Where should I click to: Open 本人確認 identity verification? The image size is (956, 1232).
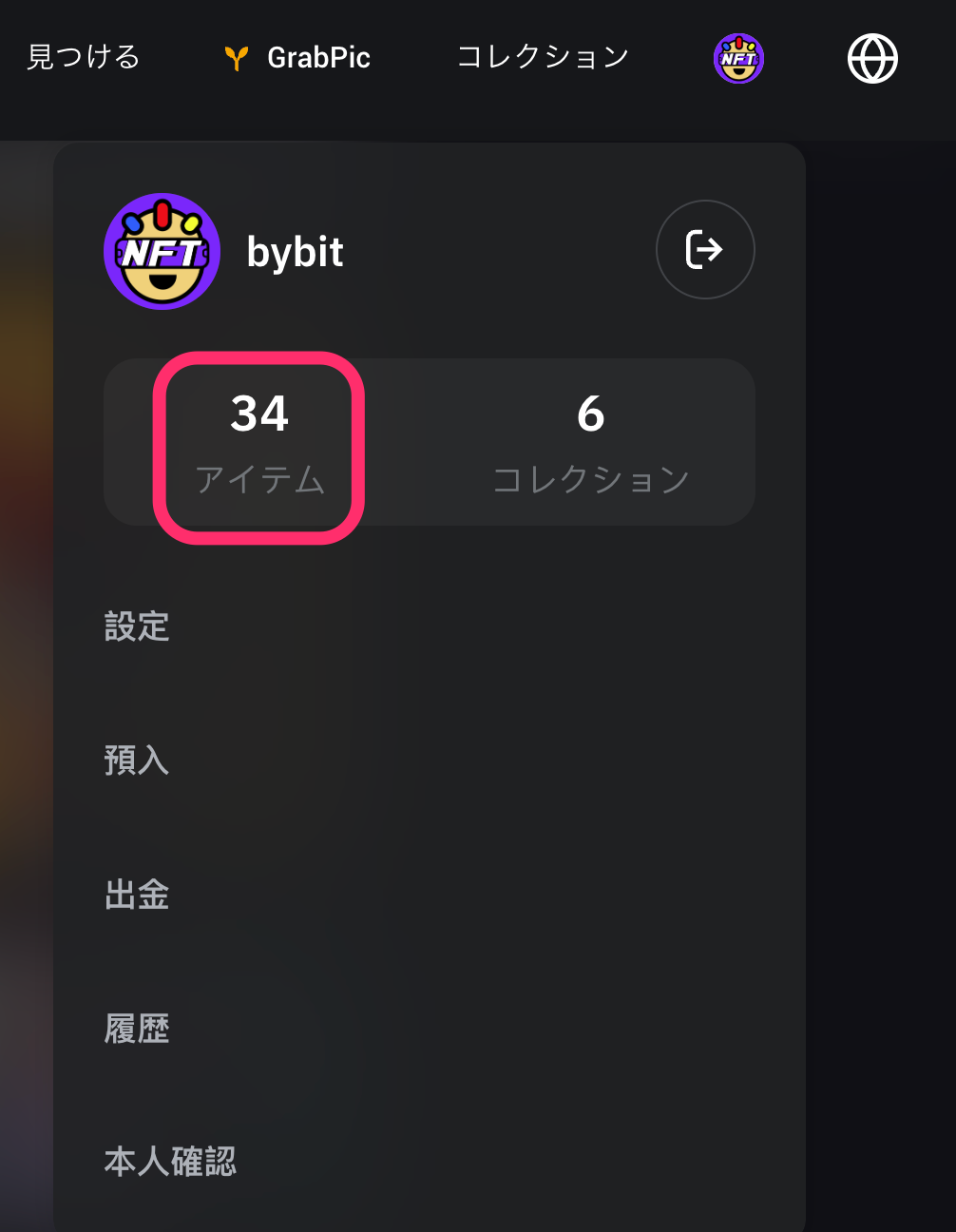tap(170, 1162)
